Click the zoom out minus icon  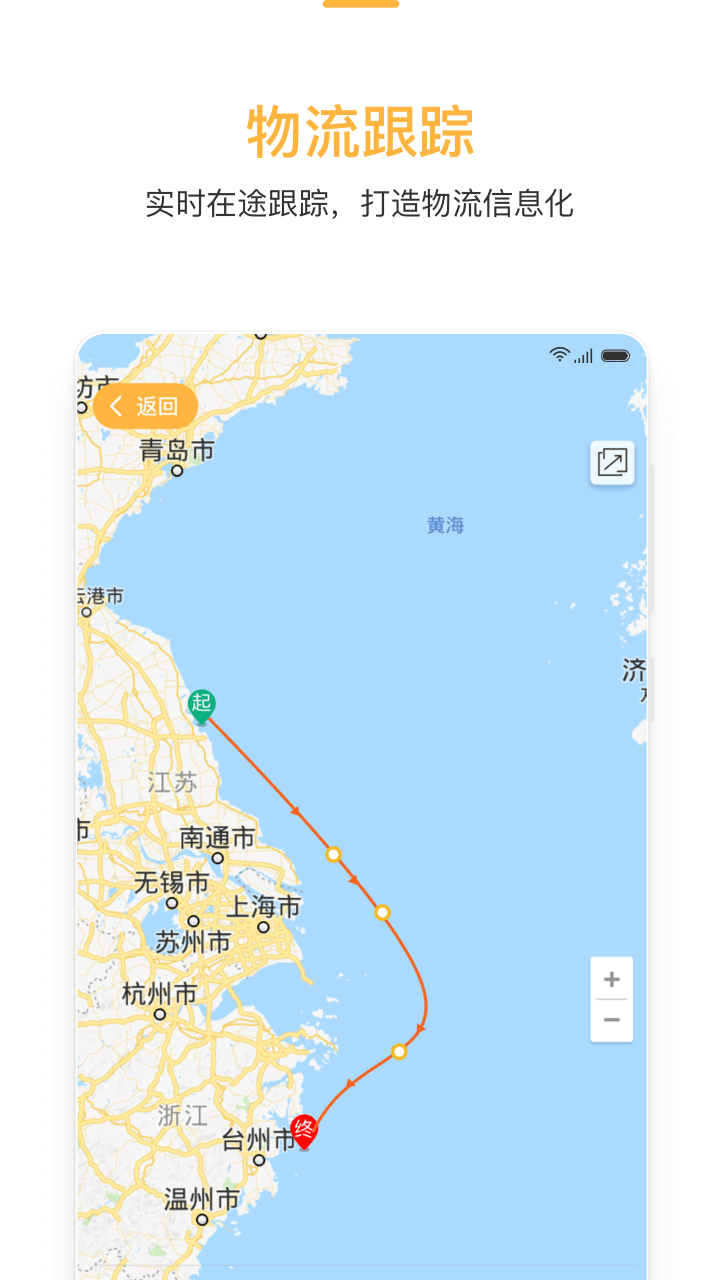click(x=611, y=1021)
